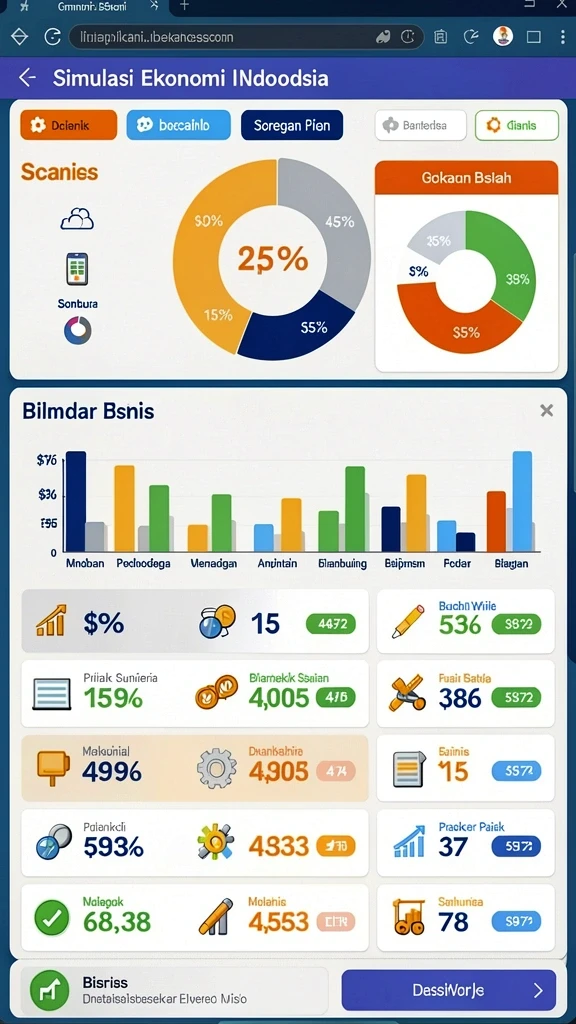Viewport: 576px width, 1024px height.
Task: Select the light blue boccainlo chip
Action: click(178, 125)
